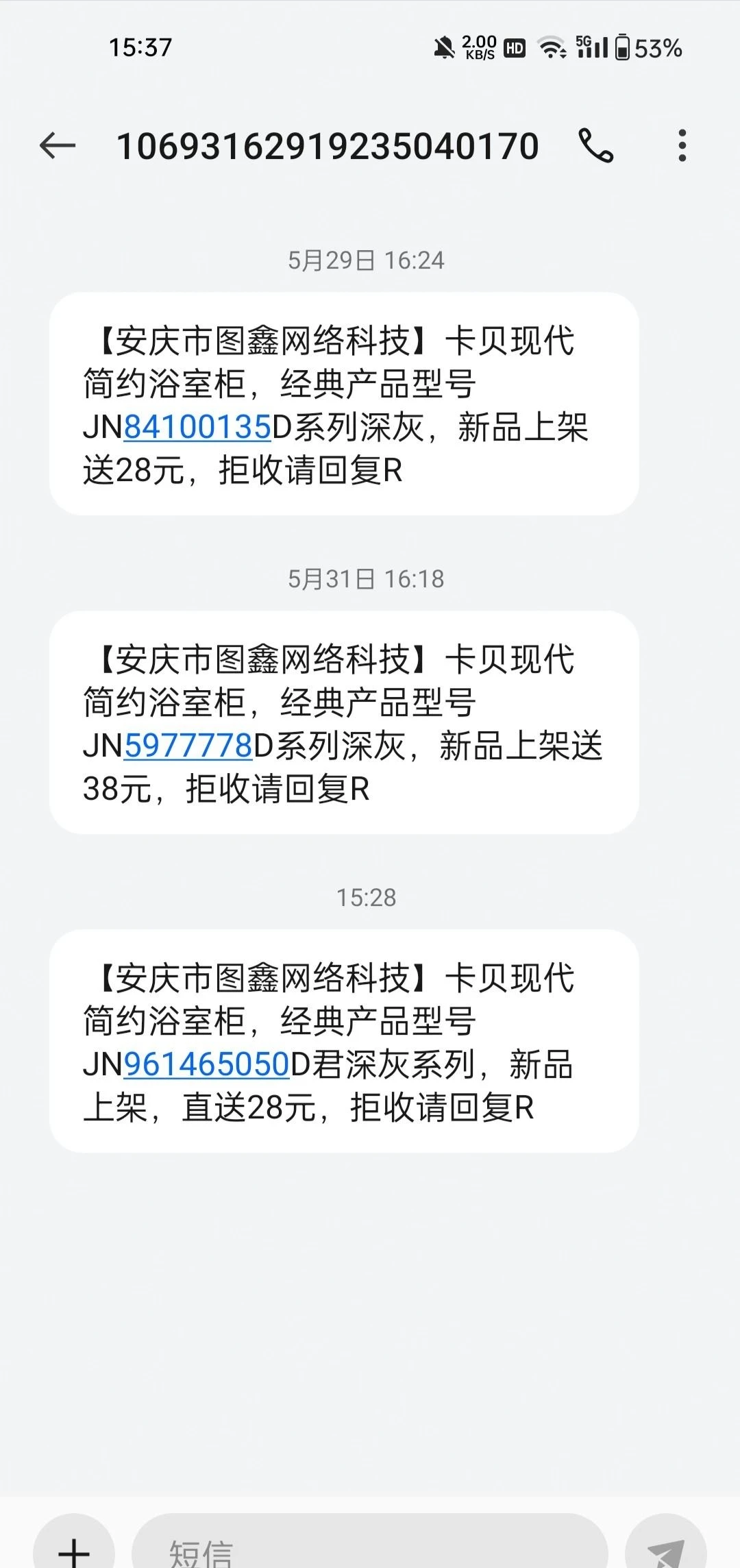Open the linked number 84100135
Viewport: 740px width, 1568px height.
[197, 428]
